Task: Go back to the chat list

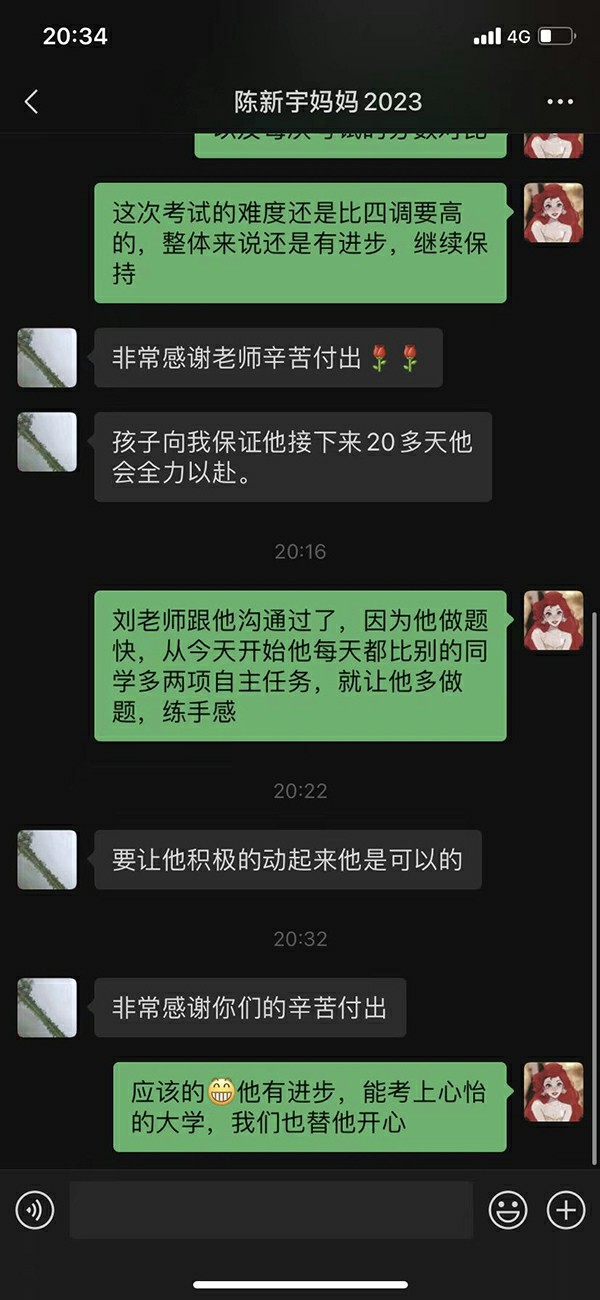Action: coord(31,101)
